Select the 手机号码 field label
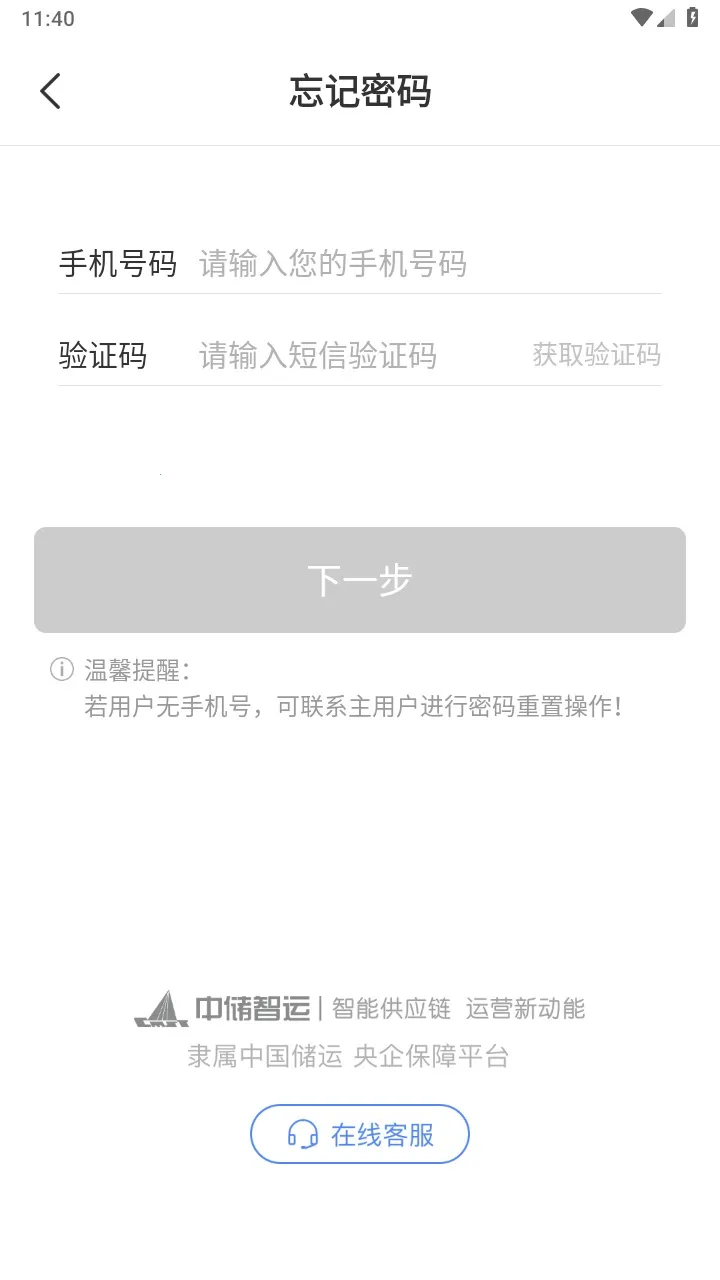 click(118, 263)
